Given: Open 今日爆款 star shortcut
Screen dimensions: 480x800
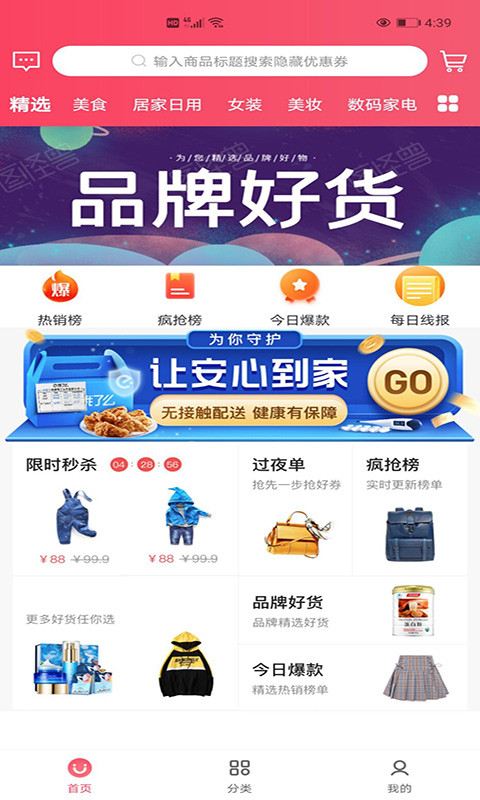Looking at the screenshot, I should 300,298.
